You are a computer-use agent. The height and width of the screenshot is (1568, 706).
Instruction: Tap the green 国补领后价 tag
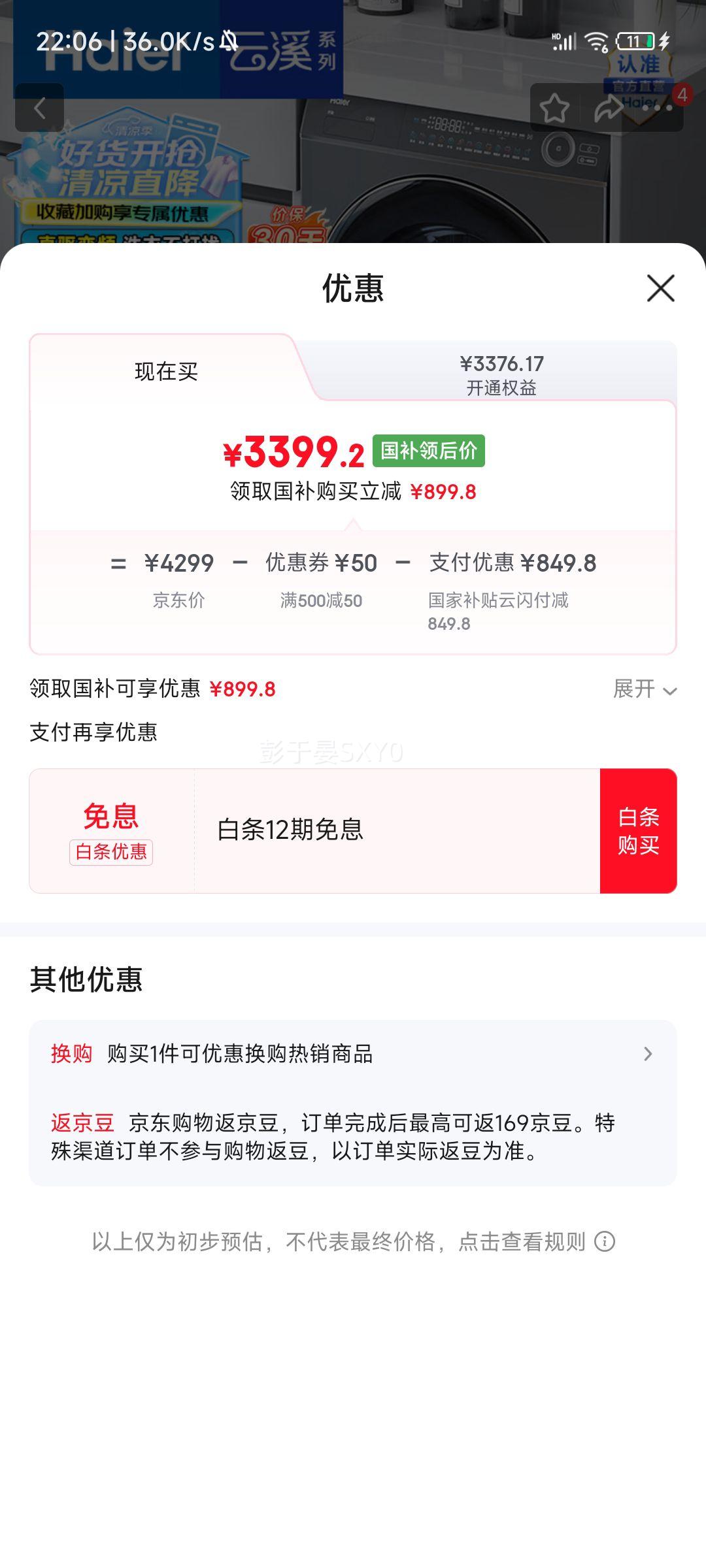[429, 450]
